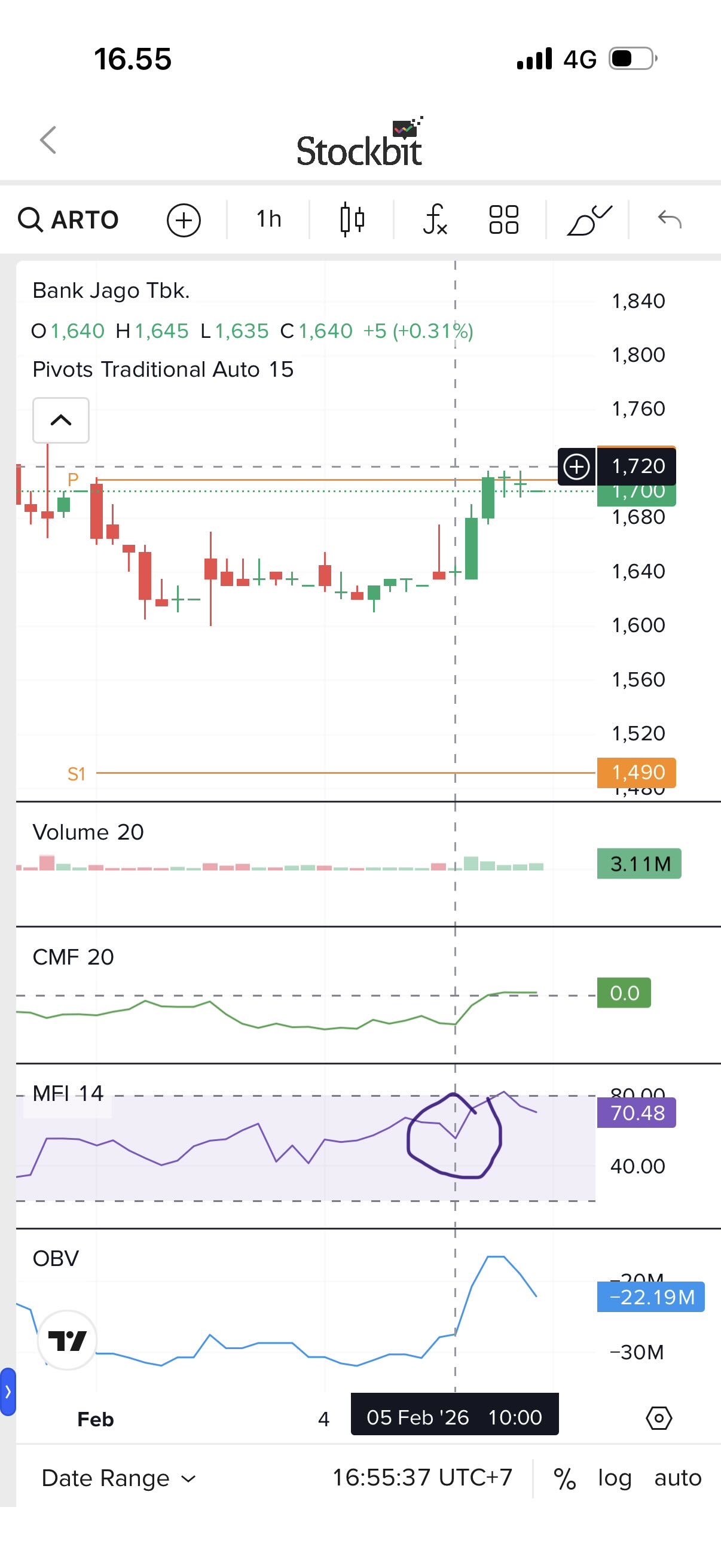Open the candlestick chart style picker
This screenshot has width=721, height=1568.
[352, 219]
